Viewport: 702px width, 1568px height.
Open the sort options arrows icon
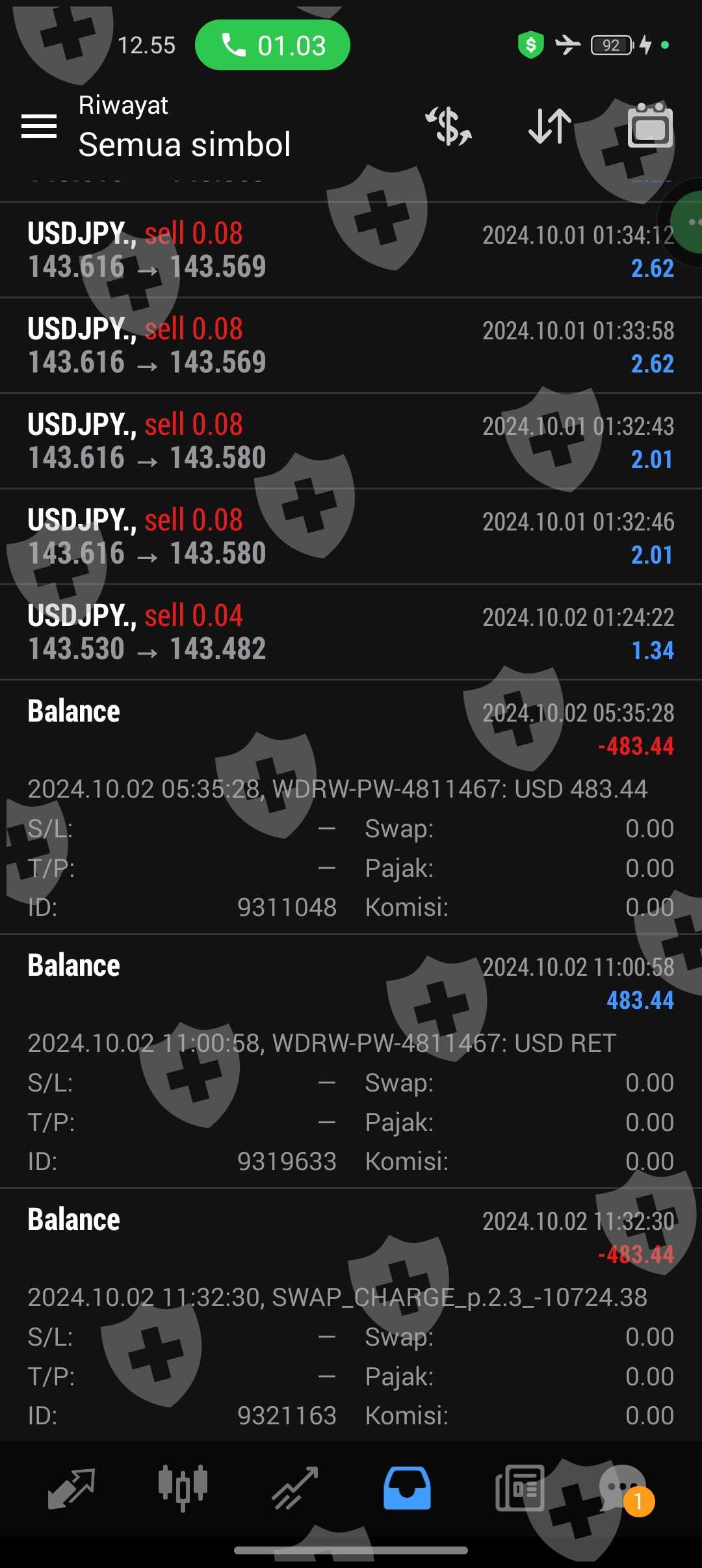click(550, 126)
